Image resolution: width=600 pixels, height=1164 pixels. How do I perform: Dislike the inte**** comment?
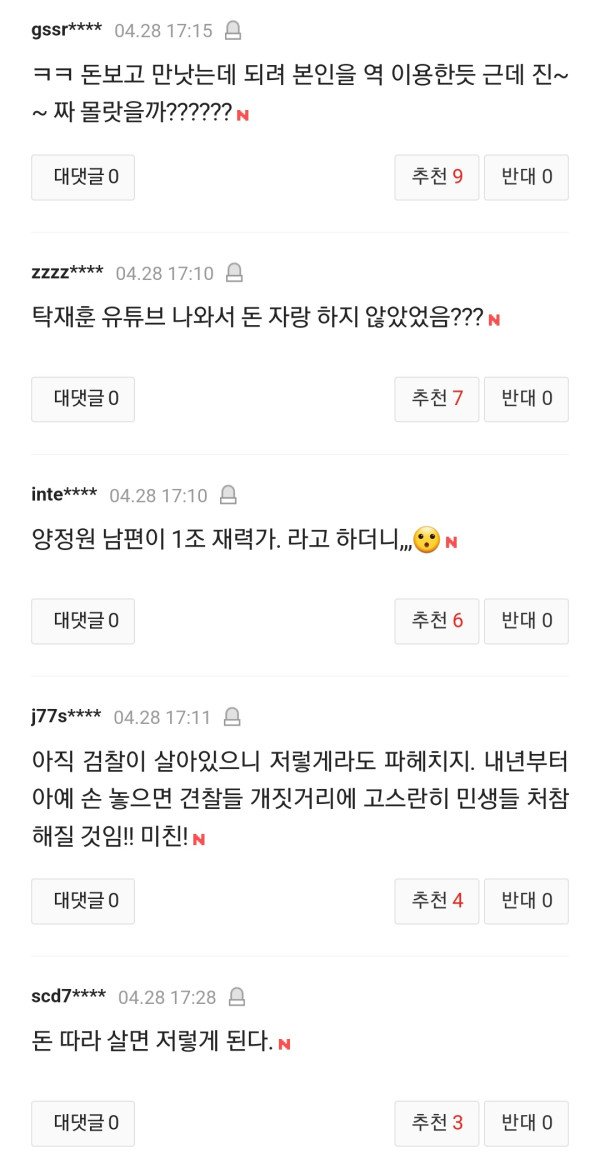pyautogui.click(x=526, y=621)
